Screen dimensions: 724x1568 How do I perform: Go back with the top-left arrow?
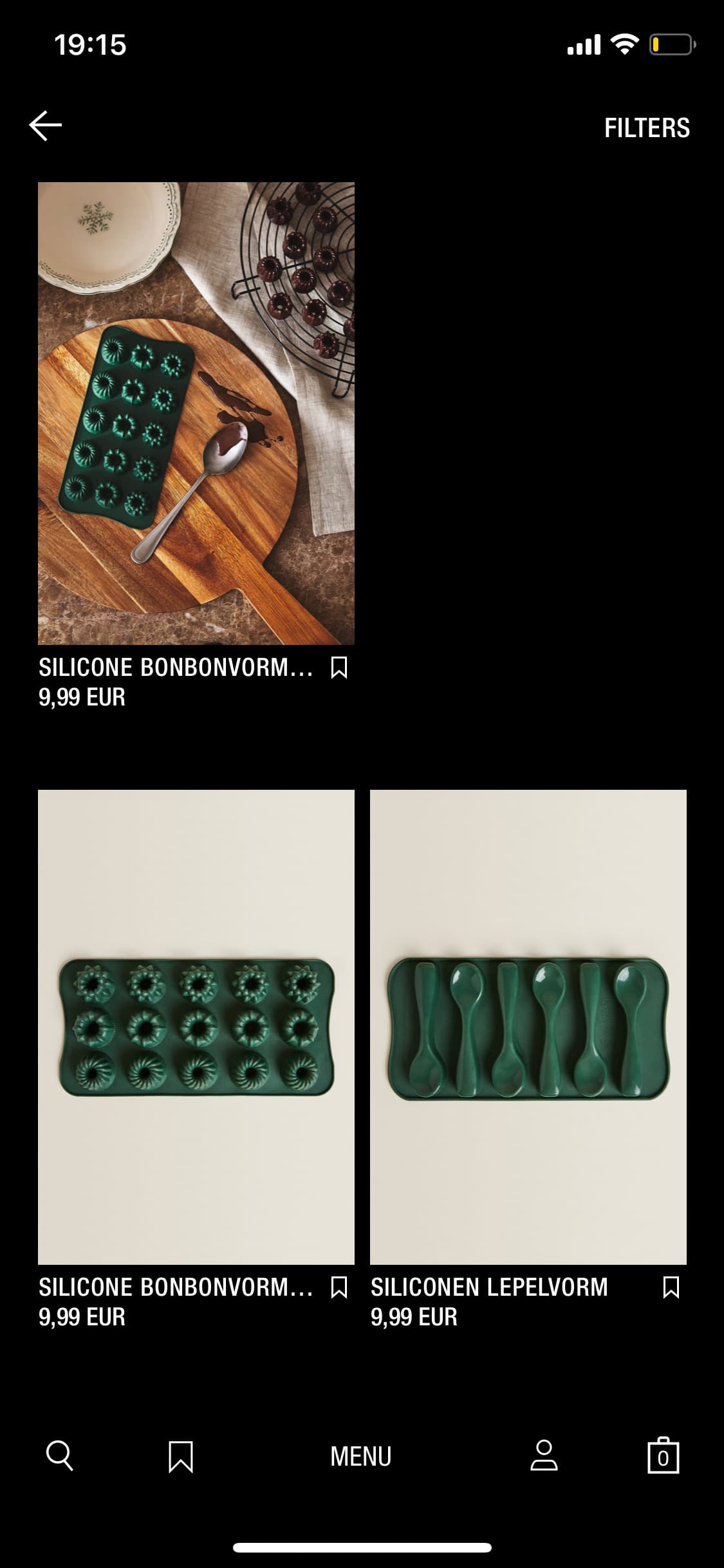[46, 126]
